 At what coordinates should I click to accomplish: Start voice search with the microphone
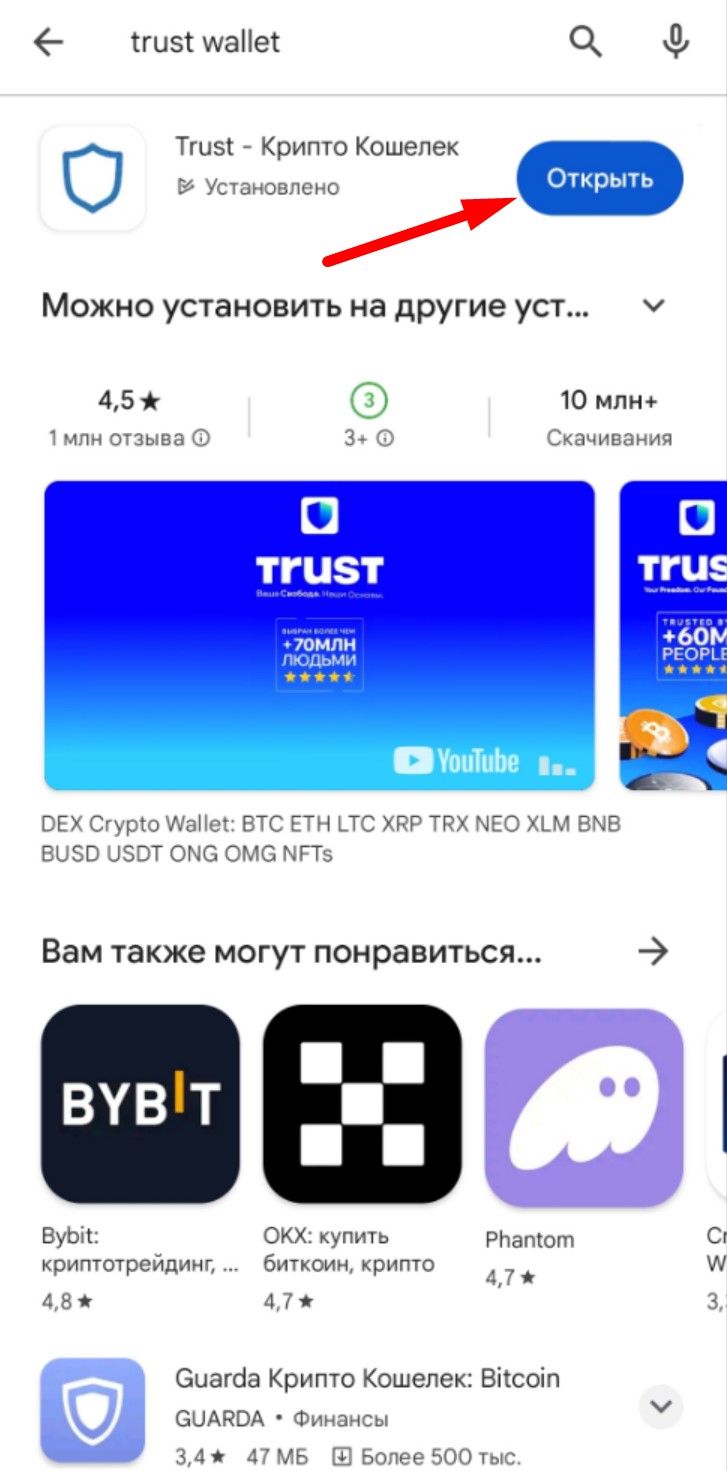pos(677,42)
